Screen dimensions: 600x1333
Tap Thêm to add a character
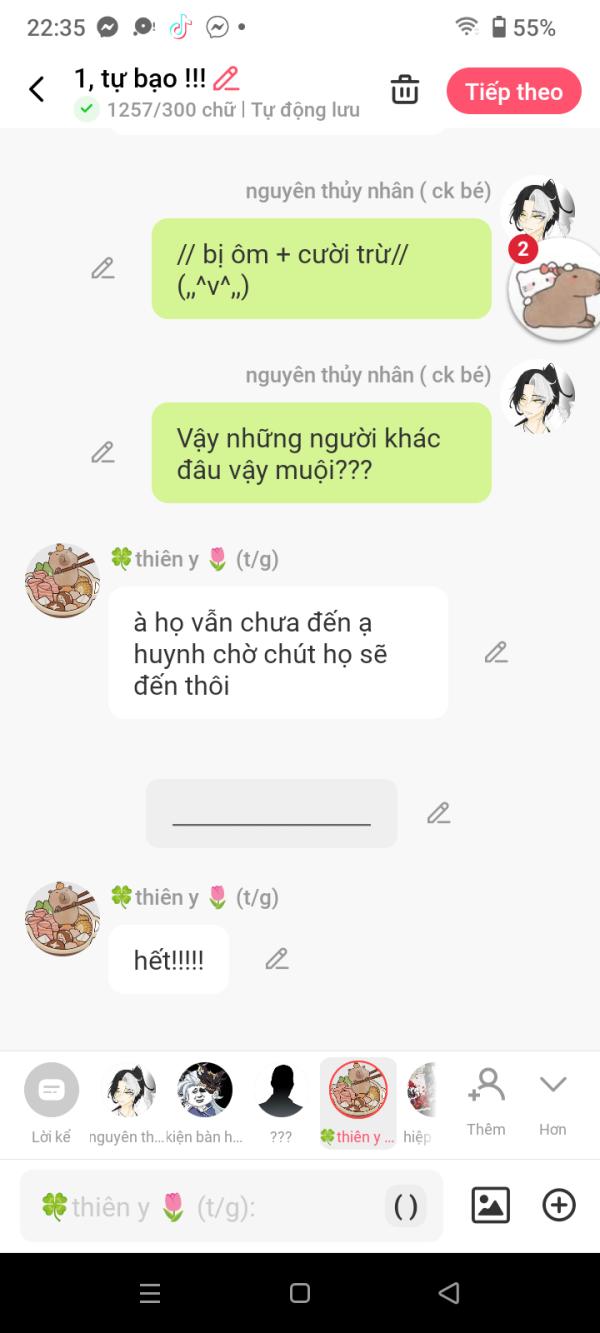point(486,1103)
